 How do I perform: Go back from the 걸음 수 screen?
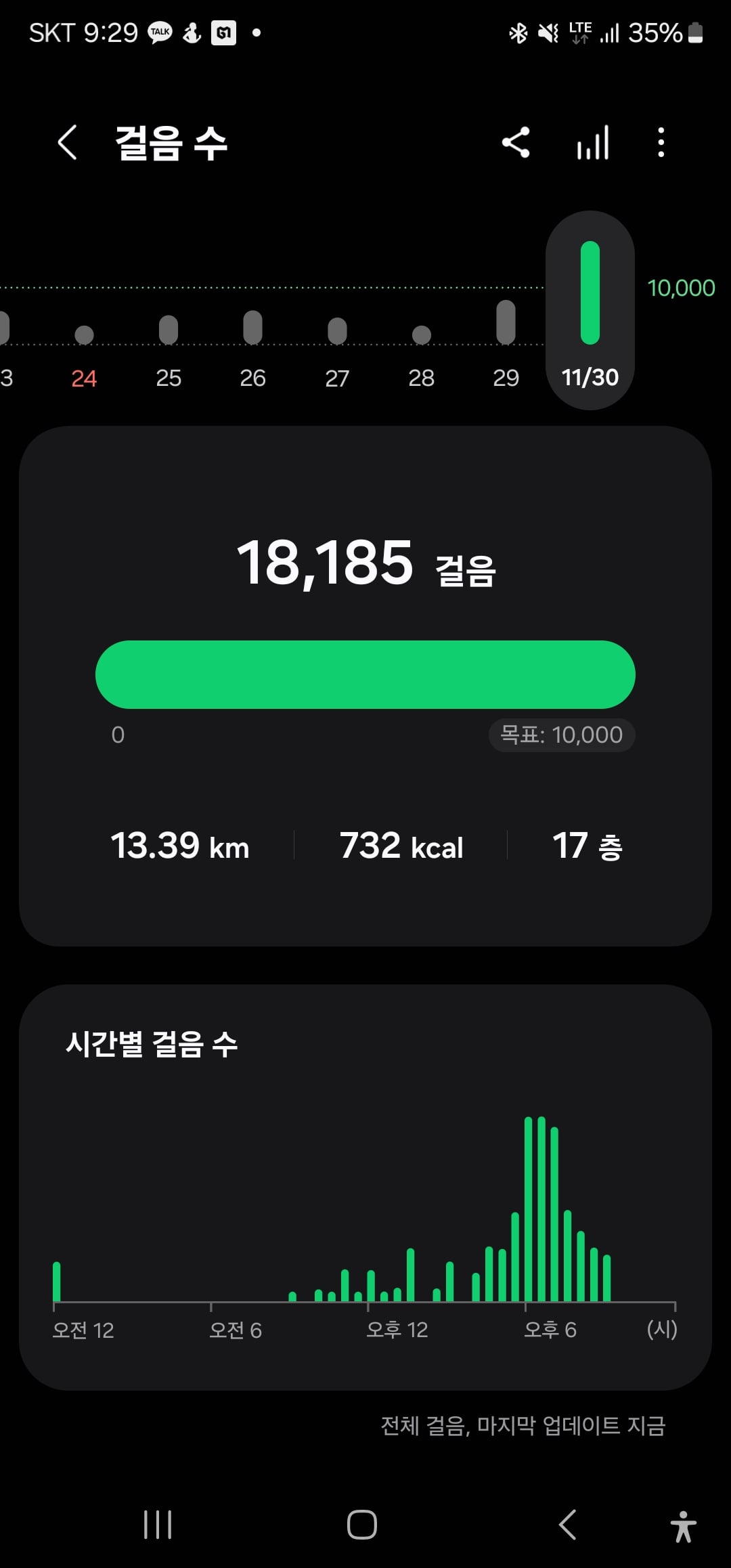[x=67, y=143]
